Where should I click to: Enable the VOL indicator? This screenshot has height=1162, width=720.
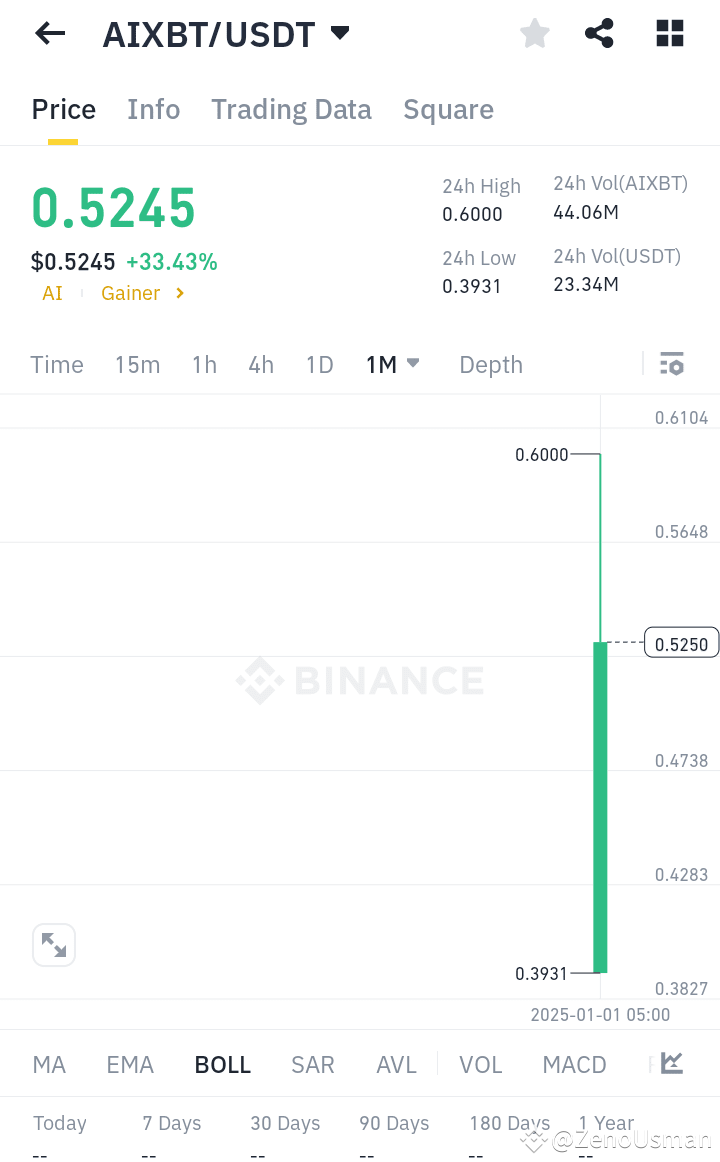click(x=481, y=1064)
